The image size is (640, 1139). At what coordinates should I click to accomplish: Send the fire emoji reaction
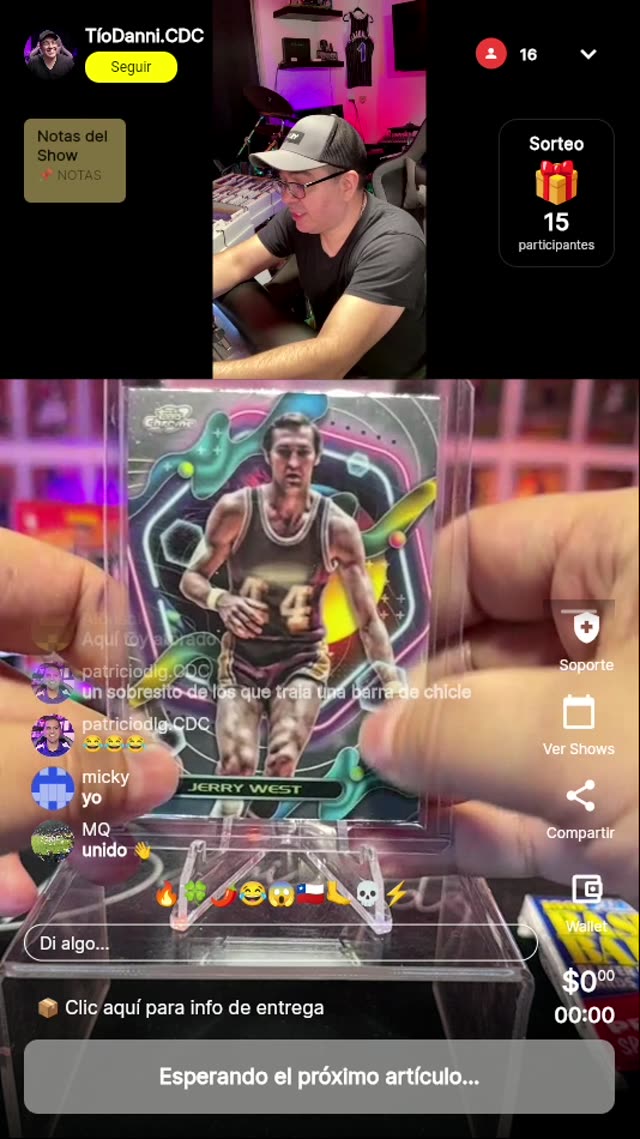click(x=166, y=894)
